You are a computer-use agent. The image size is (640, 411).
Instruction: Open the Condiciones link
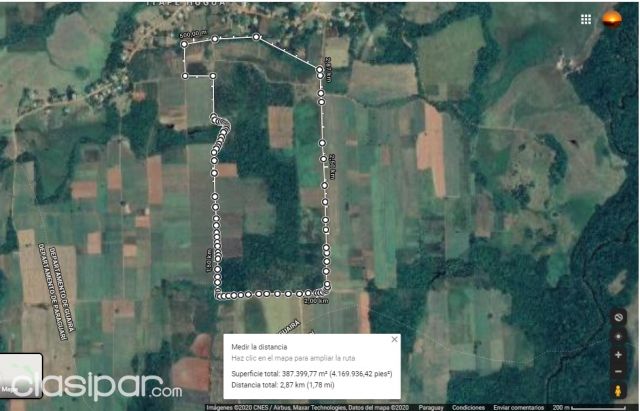(468, 407)
